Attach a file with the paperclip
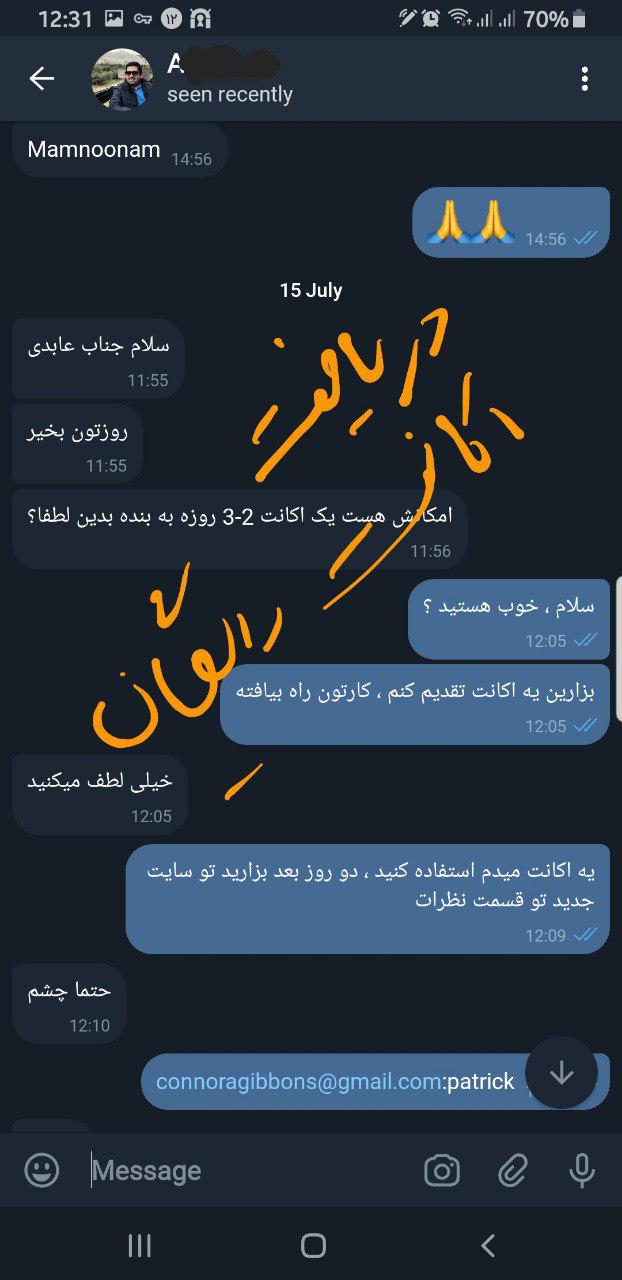The height and width of the screenshot is (1280, 622). tap(513, 1170)
